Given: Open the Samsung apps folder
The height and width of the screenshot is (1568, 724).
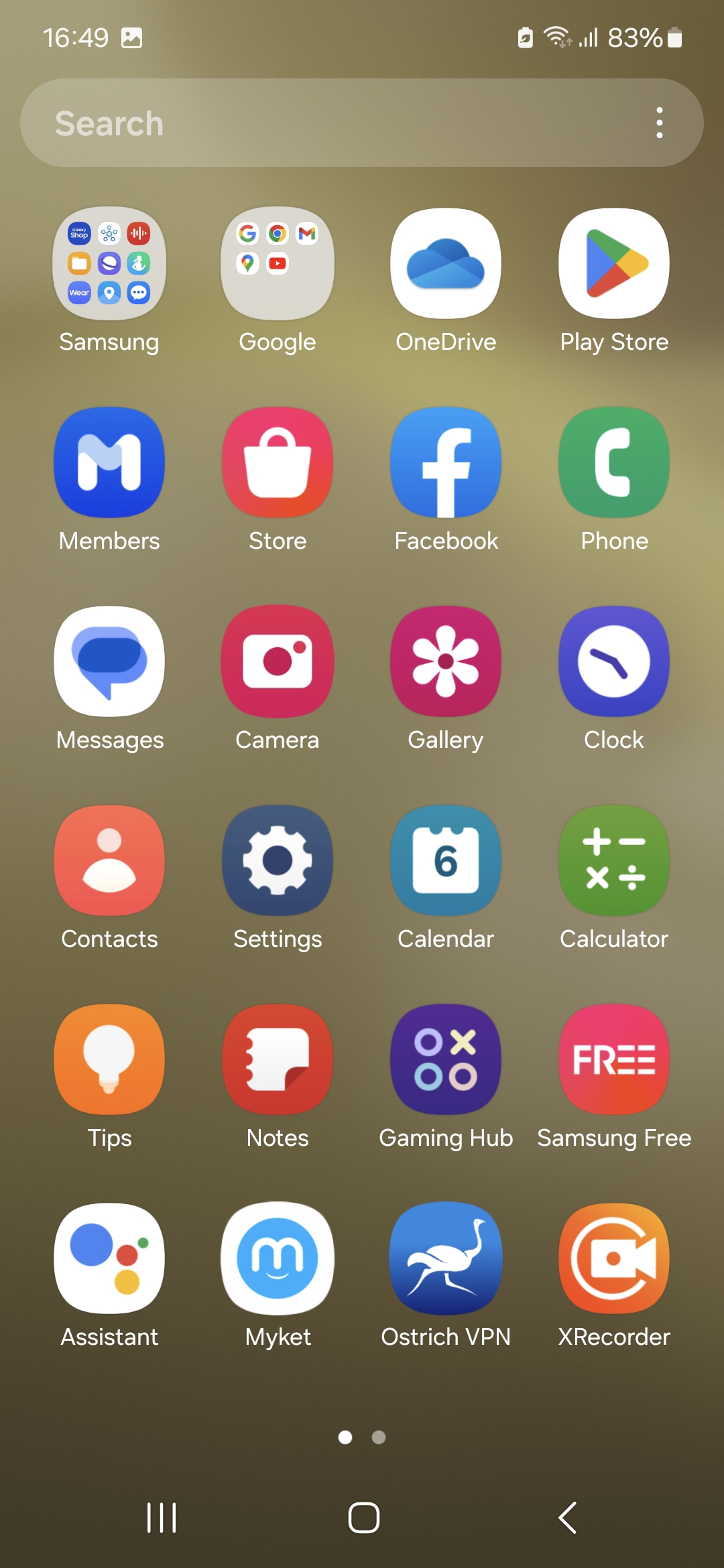Looking at the screenshot, I should coord(109,263).
